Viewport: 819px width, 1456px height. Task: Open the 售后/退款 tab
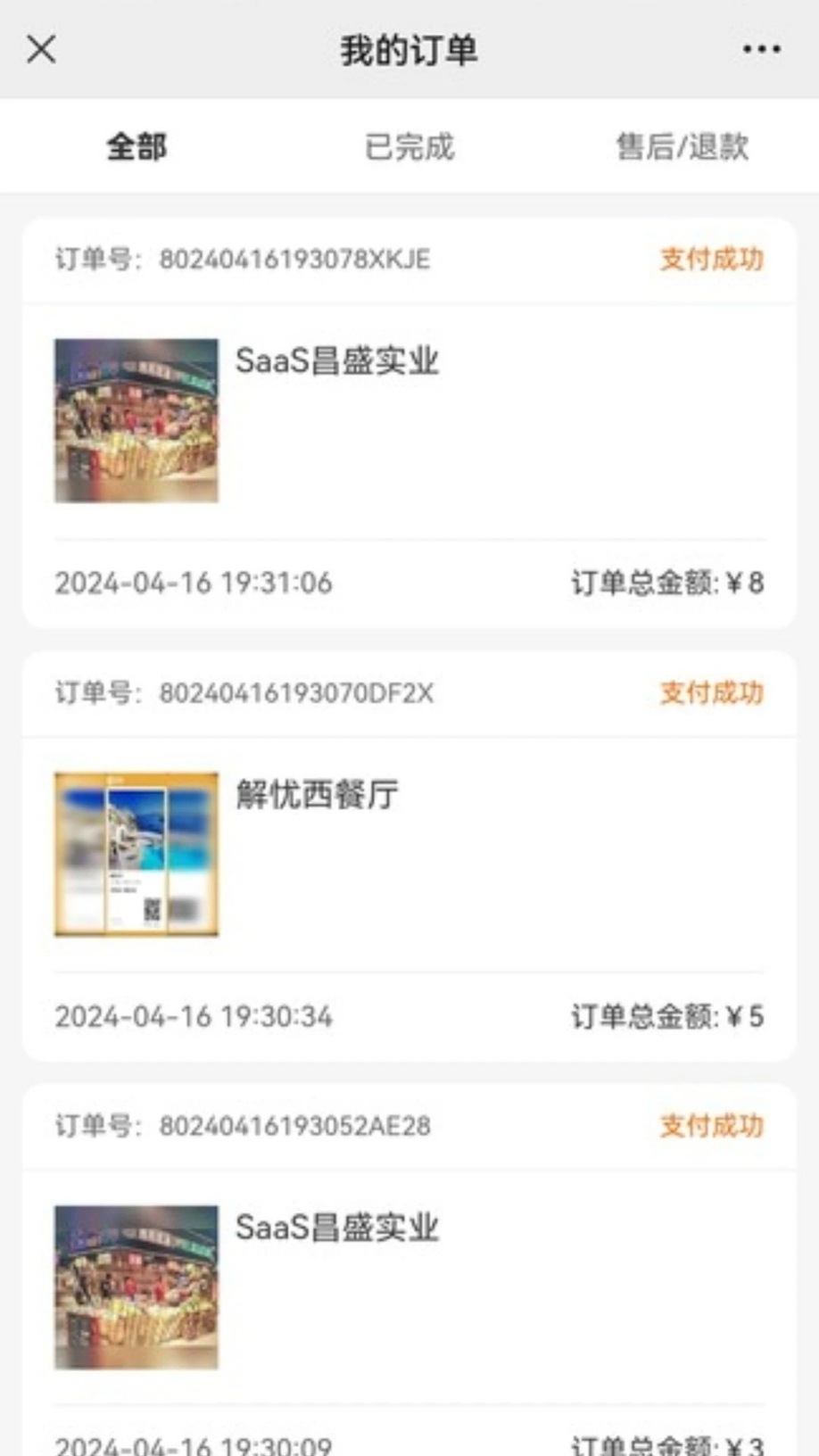682,147
